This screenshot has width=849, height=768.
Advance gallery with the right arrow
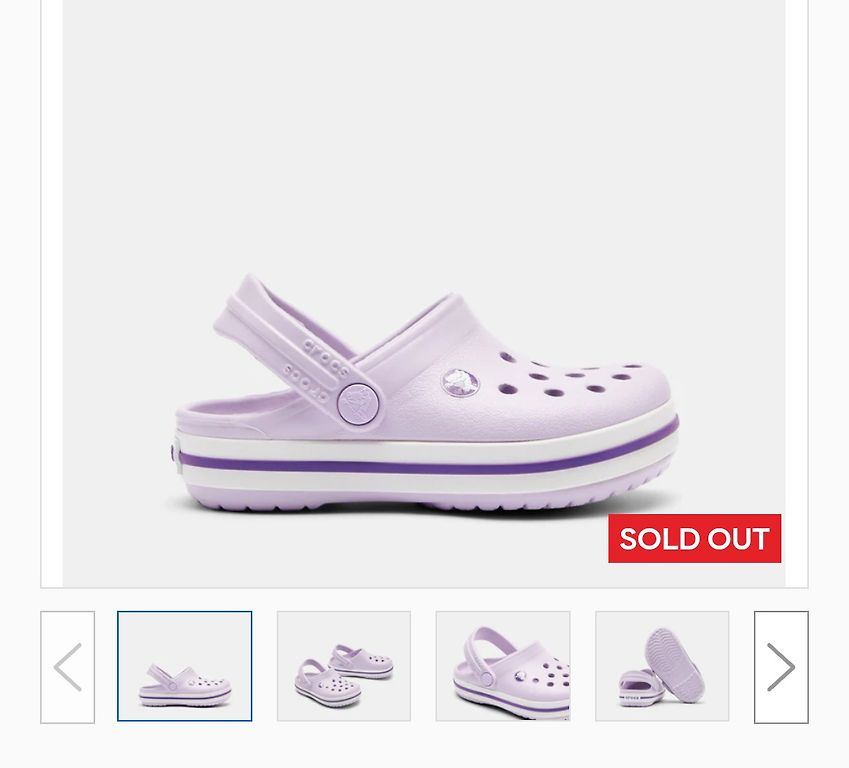point(781,667)
